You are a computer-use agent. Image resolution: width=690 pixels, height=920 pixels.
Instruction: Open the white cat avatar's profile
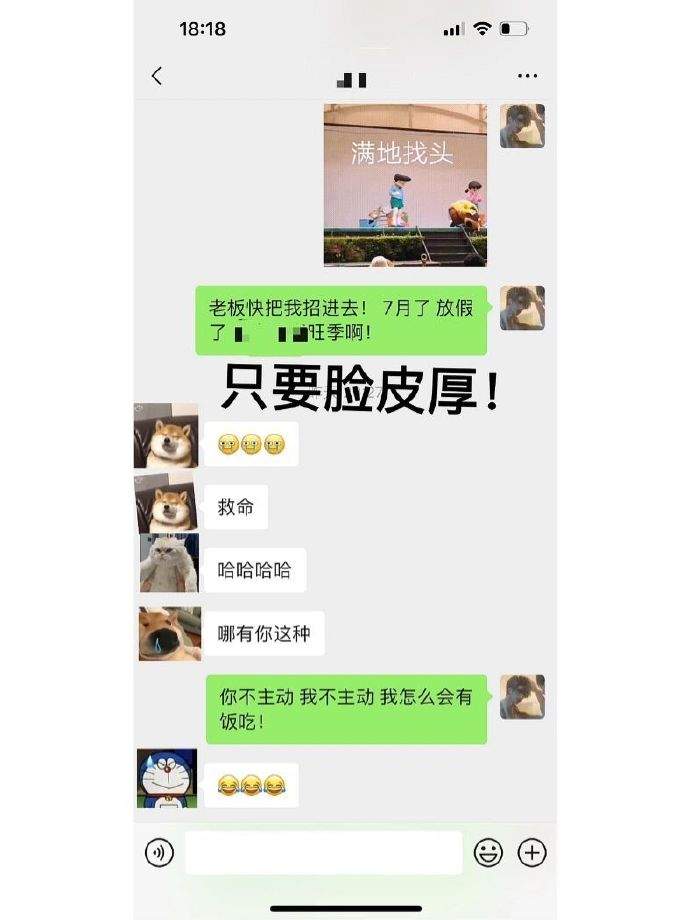168,563
